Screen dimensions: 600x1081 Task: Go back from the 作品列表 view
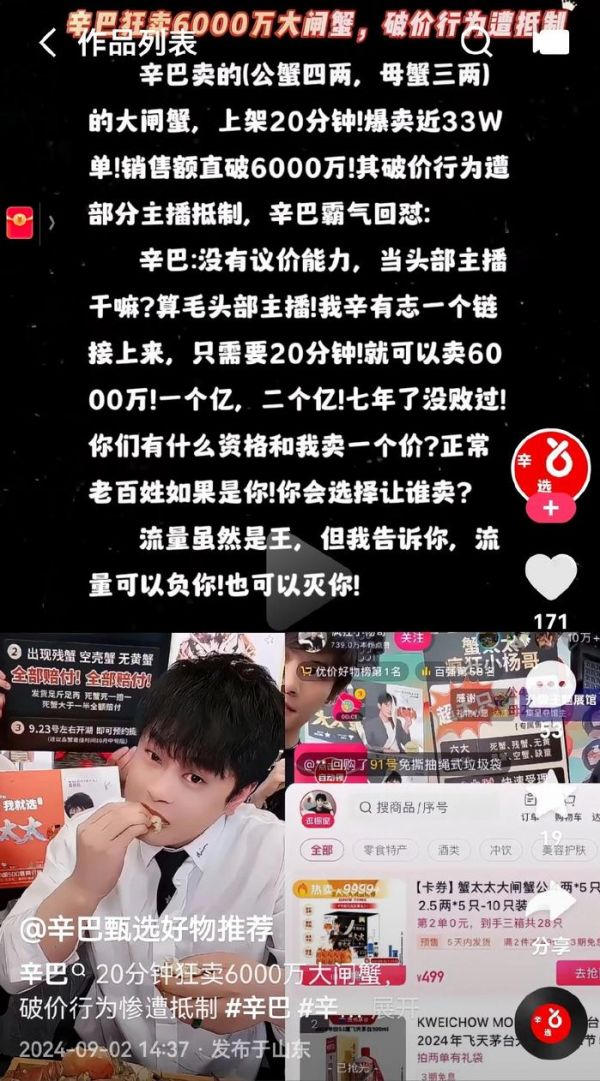pyautogui.click(x=47, y=43)
